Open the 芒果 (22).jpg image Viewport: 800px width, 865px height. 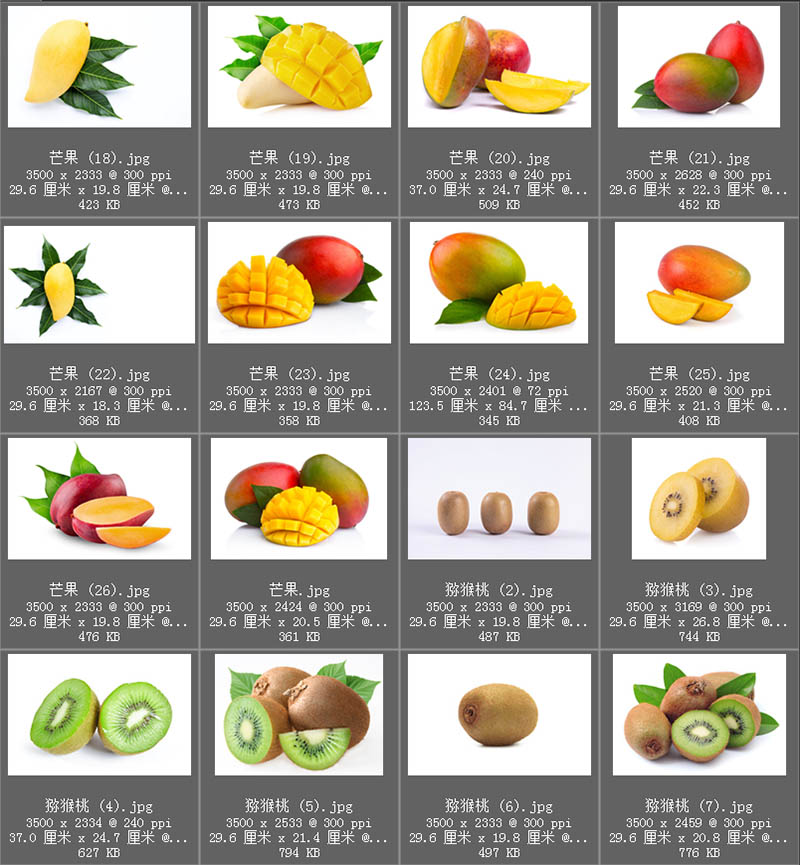pos(99,283)
